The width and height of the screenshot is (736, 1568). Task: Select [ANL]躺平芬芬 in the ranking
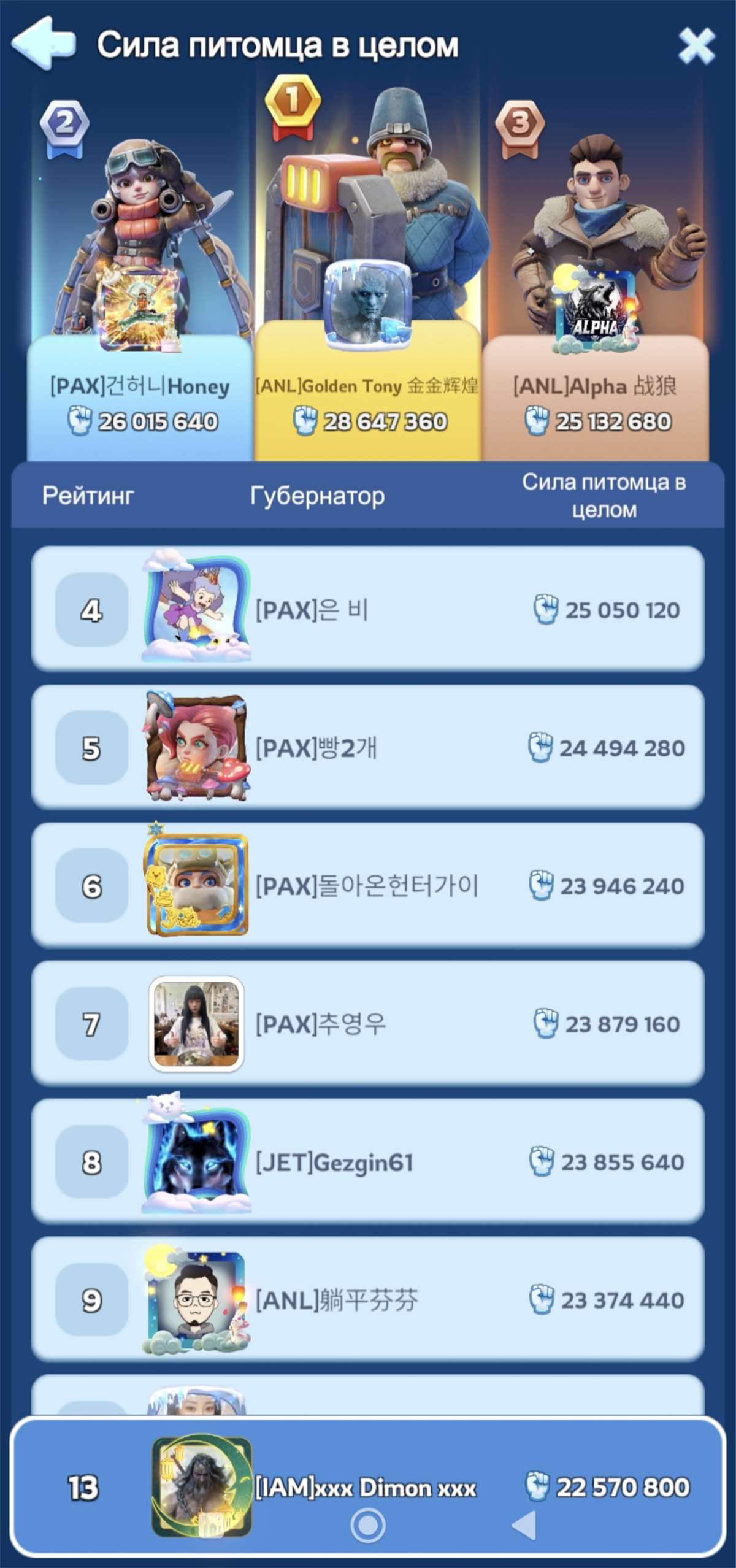click(367, 1299)
